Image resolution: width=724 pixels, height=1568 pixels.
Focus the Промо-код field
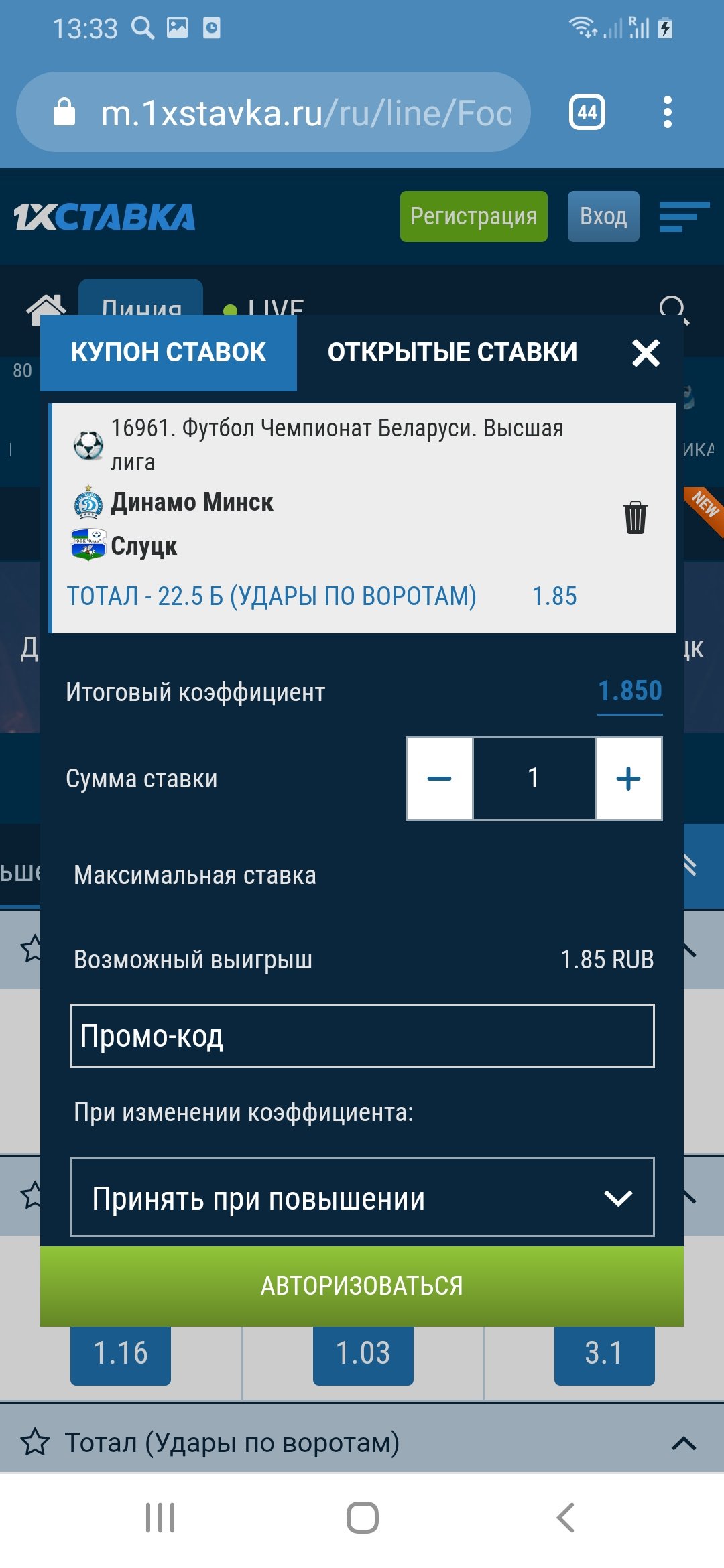[x=362, y=1036]
